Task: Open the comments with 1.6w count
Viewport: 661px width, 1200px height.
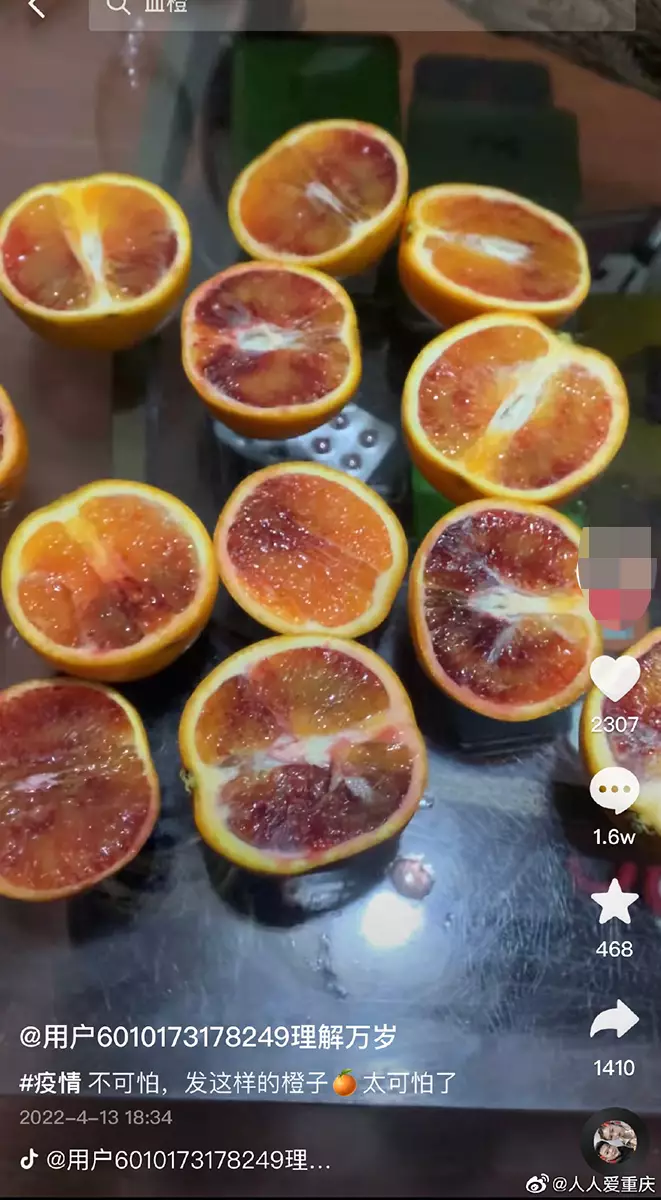Action: [x=614, y=792]
